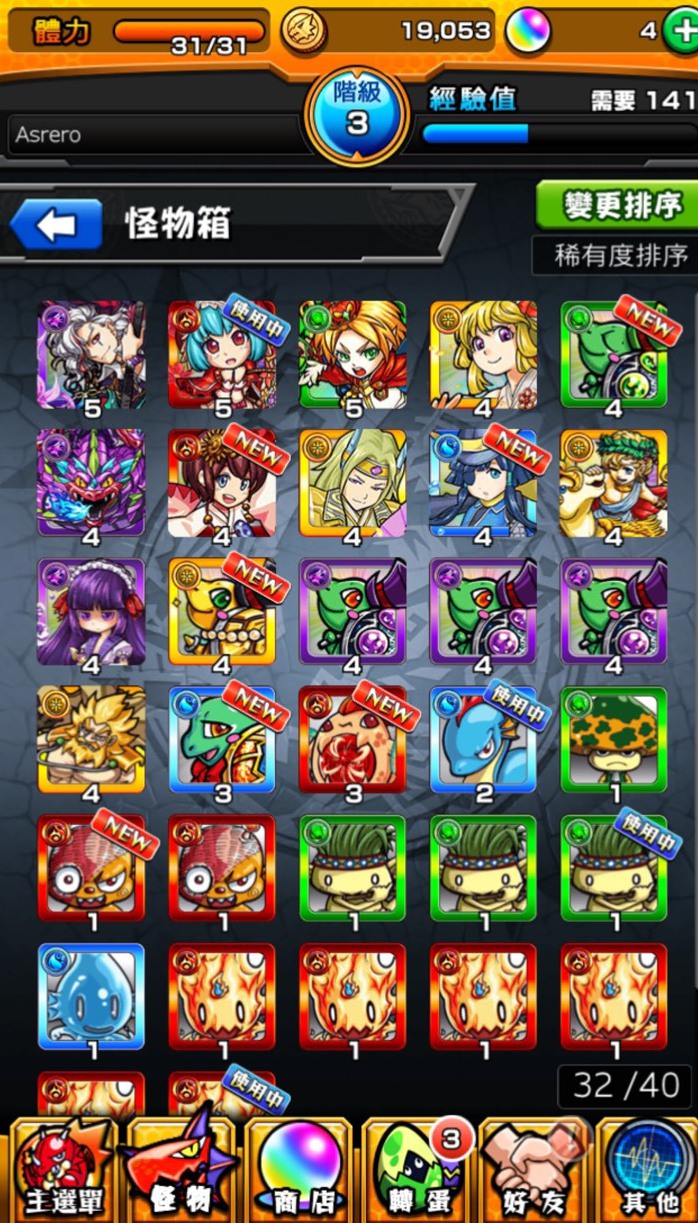Select the blue water drop monster

click(91, 995)
